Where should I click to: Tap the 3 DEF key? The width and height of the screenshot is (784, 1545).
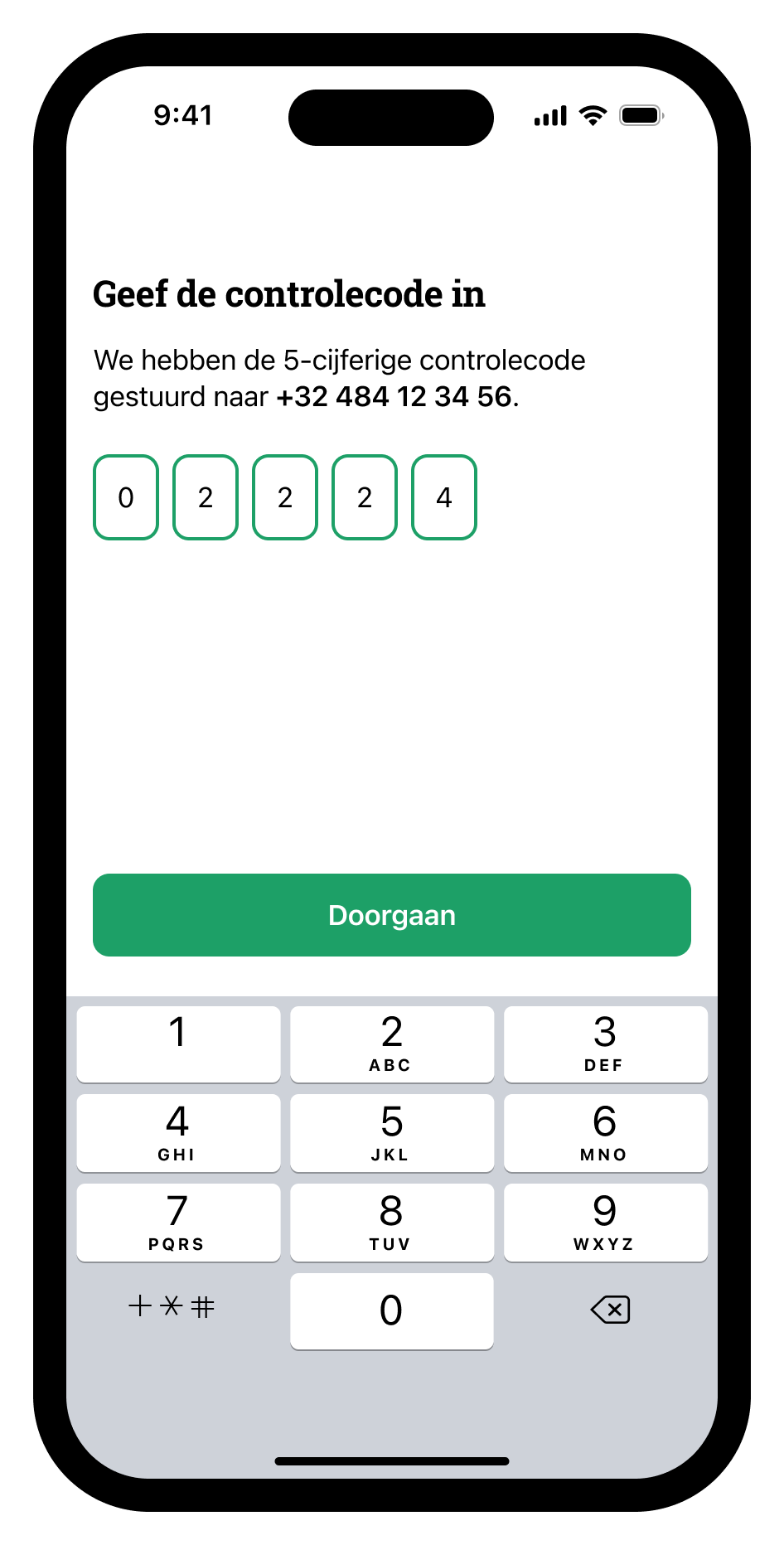[x=605, y=1044]
